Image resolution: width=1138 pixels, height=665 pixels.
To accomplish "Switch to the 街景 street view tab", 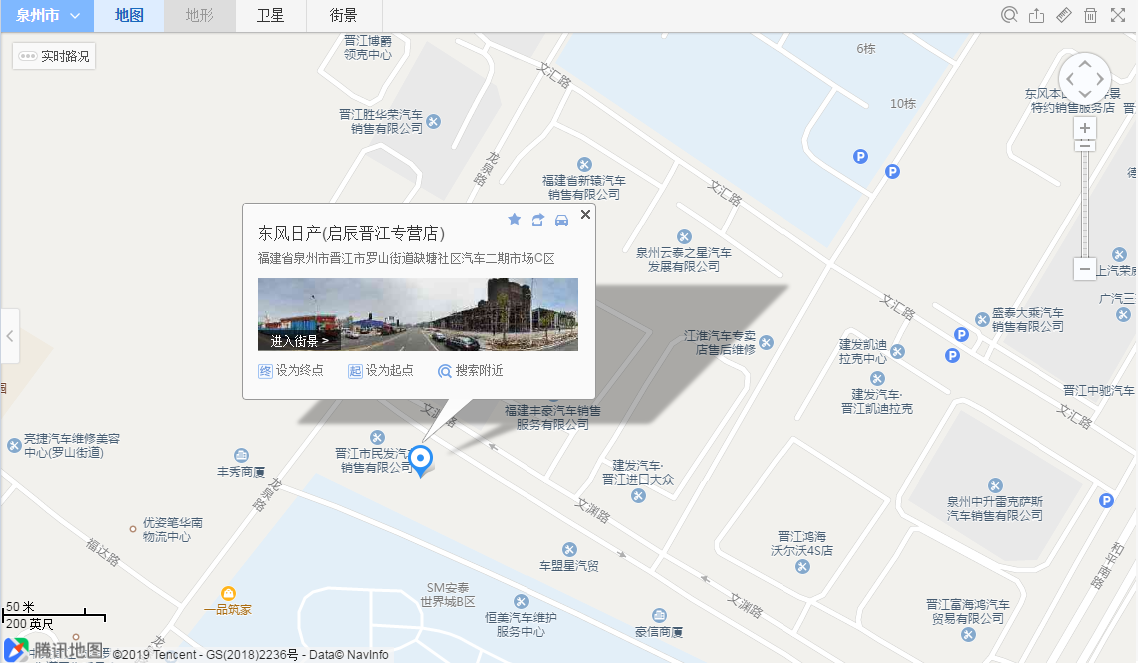I will [x=343, y=15].
